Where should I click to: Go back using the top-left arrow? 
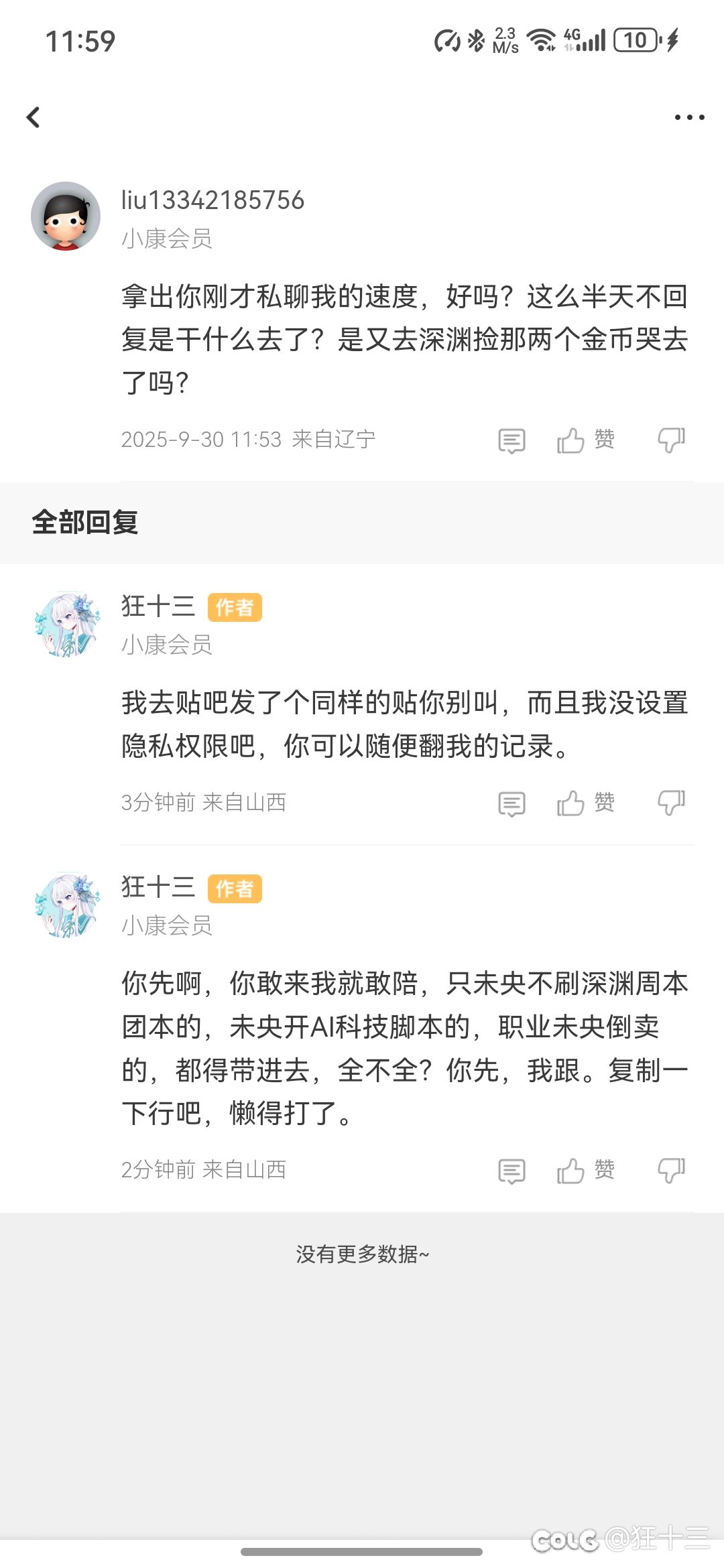(x=33, y=117)
